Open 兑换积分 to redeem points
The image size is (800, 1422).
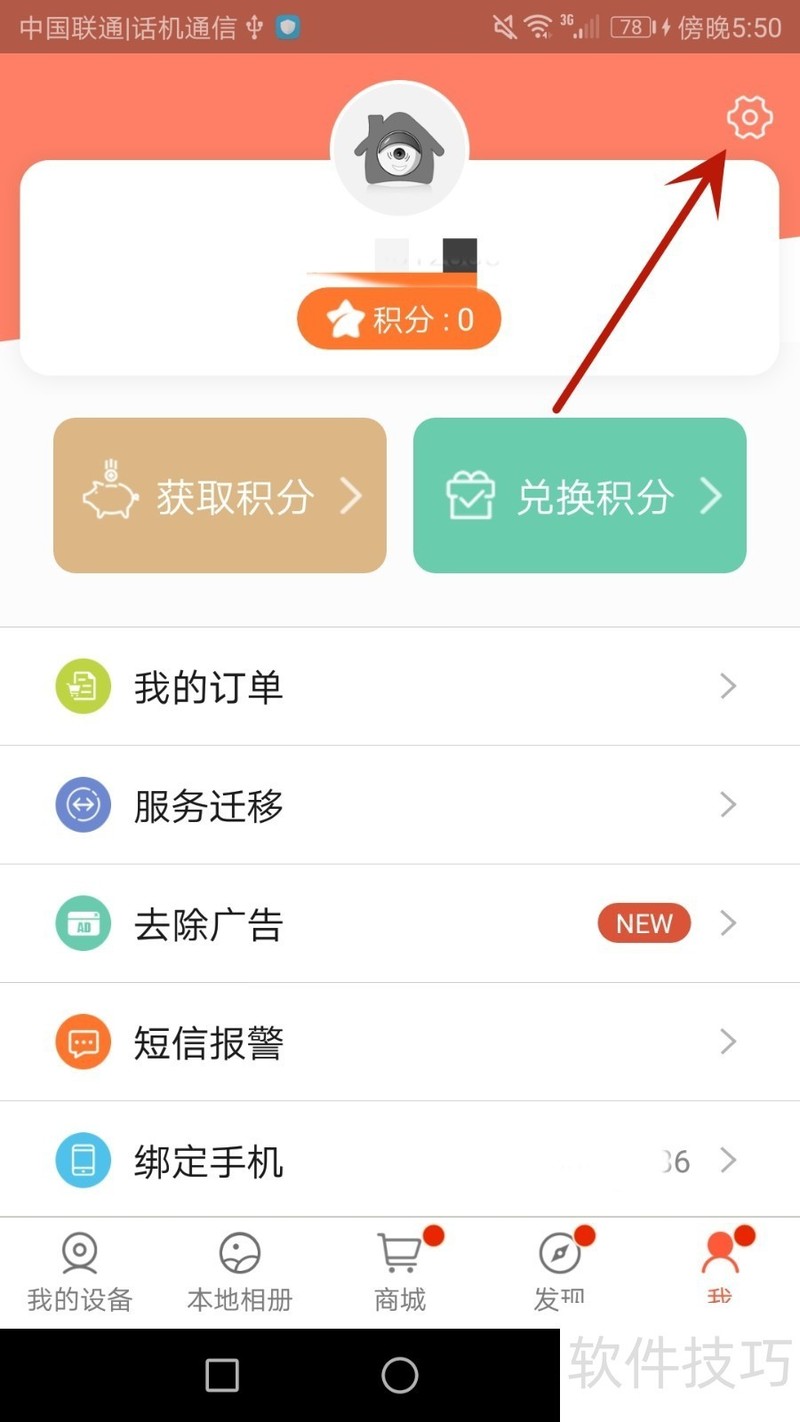tap(580, 496)
